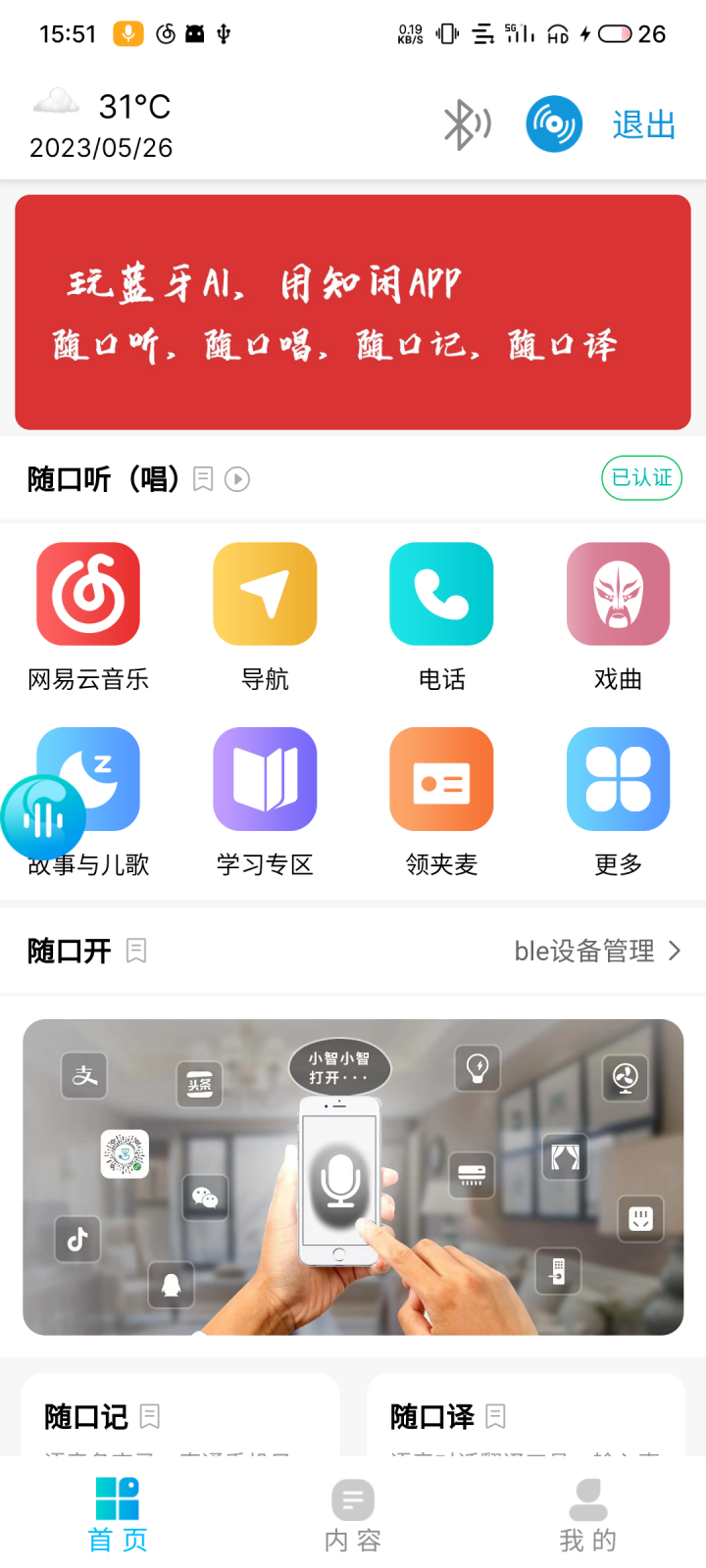This screenshot has height=1568, width=706.
Task: Open the note icon beside 随口开
Action: tap(136, 951)
